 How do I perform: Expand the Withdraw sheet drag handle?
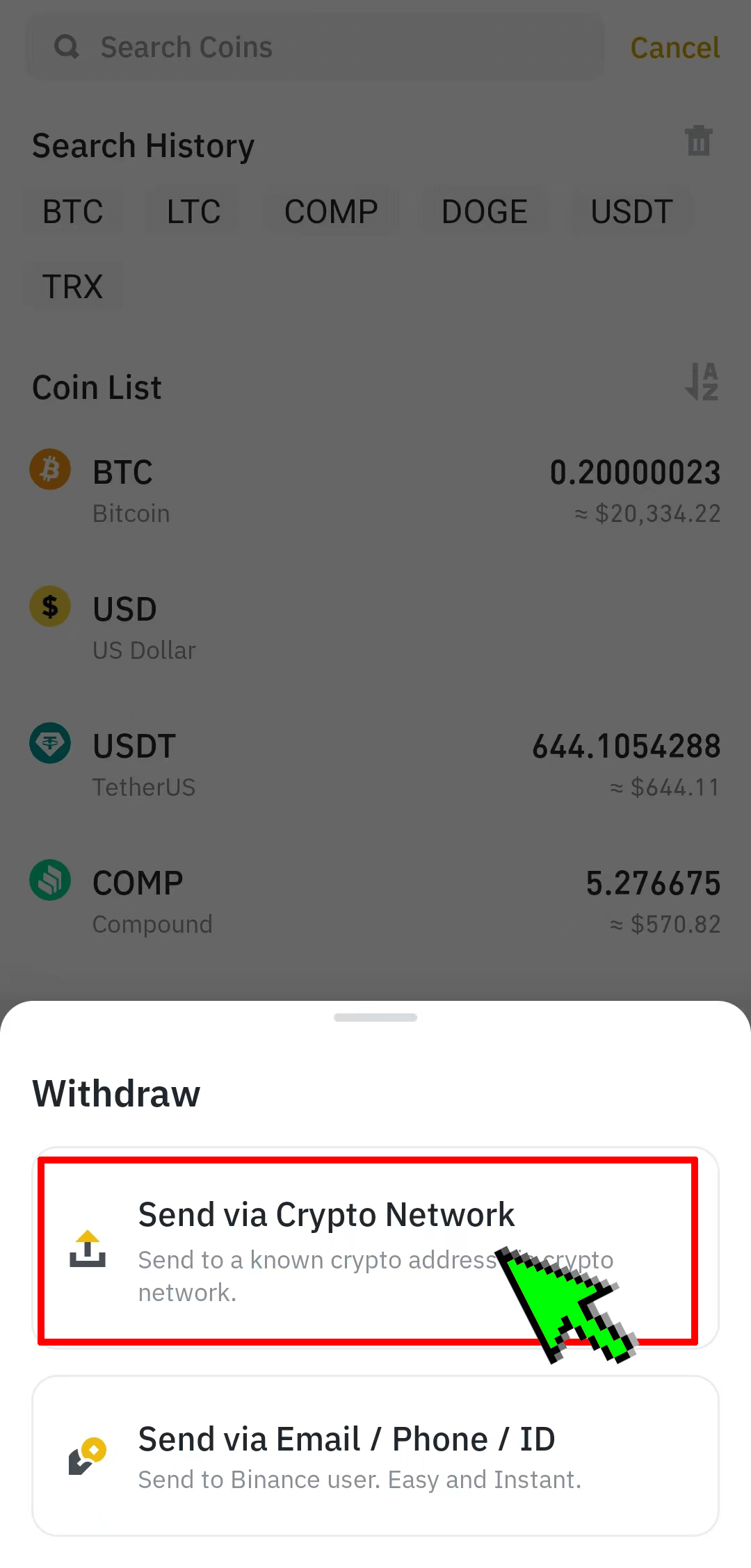(x=375, y=1017)
